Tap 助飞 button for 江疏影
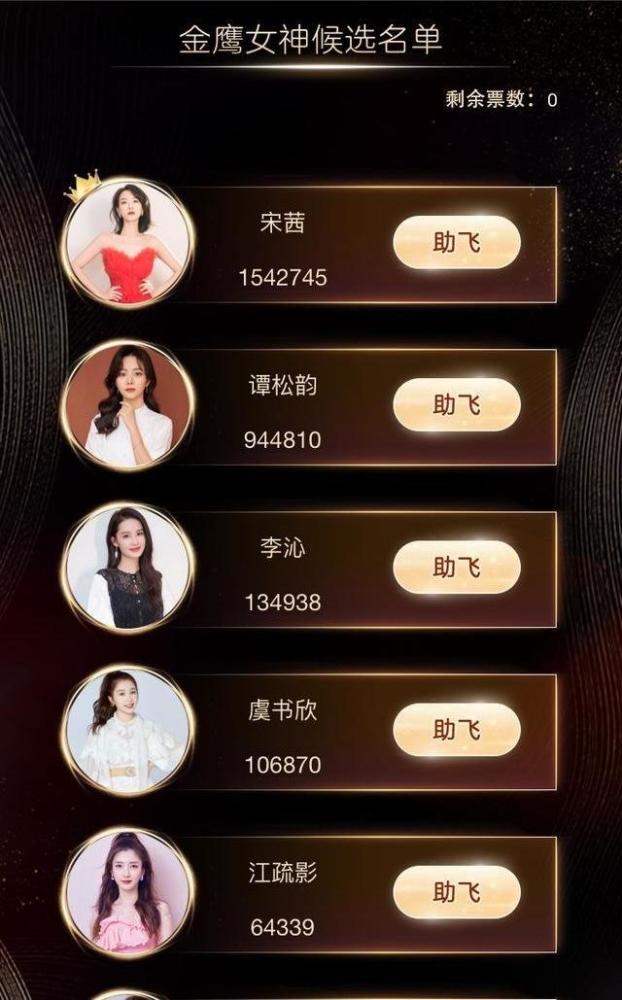The height and width of the screenshot is (1000, 622). click(x=457, y=892)
